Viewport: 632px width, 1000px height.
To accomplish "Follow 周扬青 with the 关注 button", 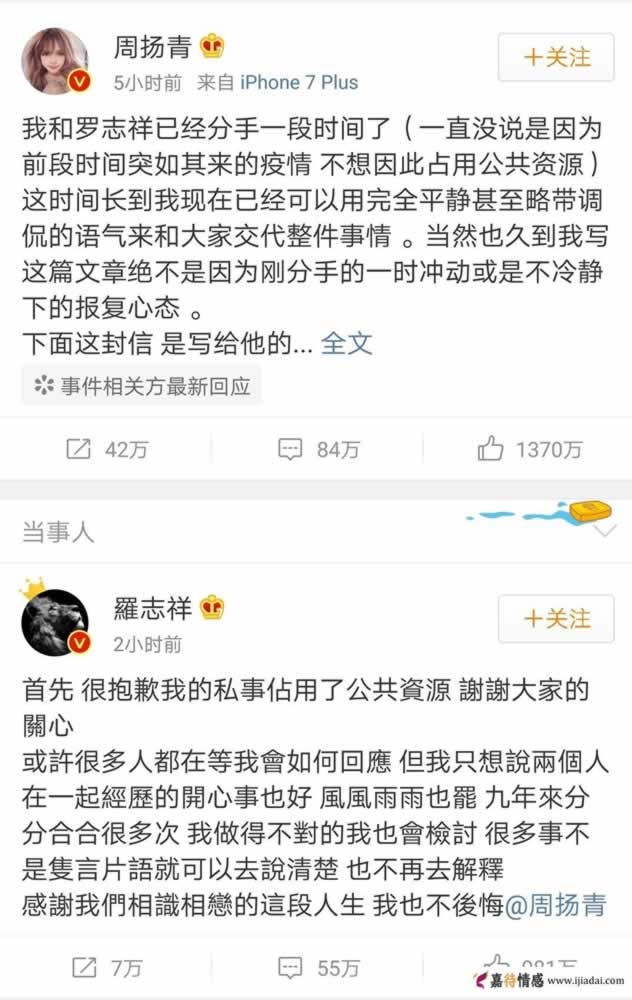I will [x=557, y=58].
